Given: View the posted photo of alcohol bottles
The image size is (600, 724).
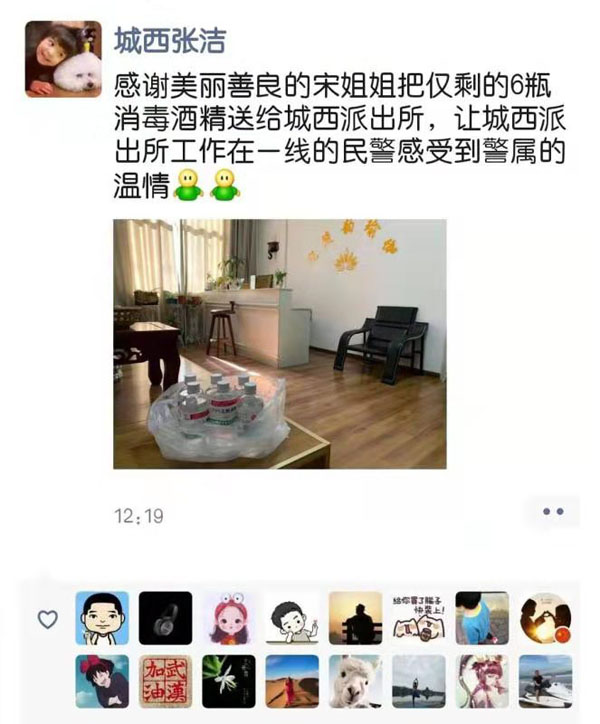Looking at the screenshot, I should 279,343.
